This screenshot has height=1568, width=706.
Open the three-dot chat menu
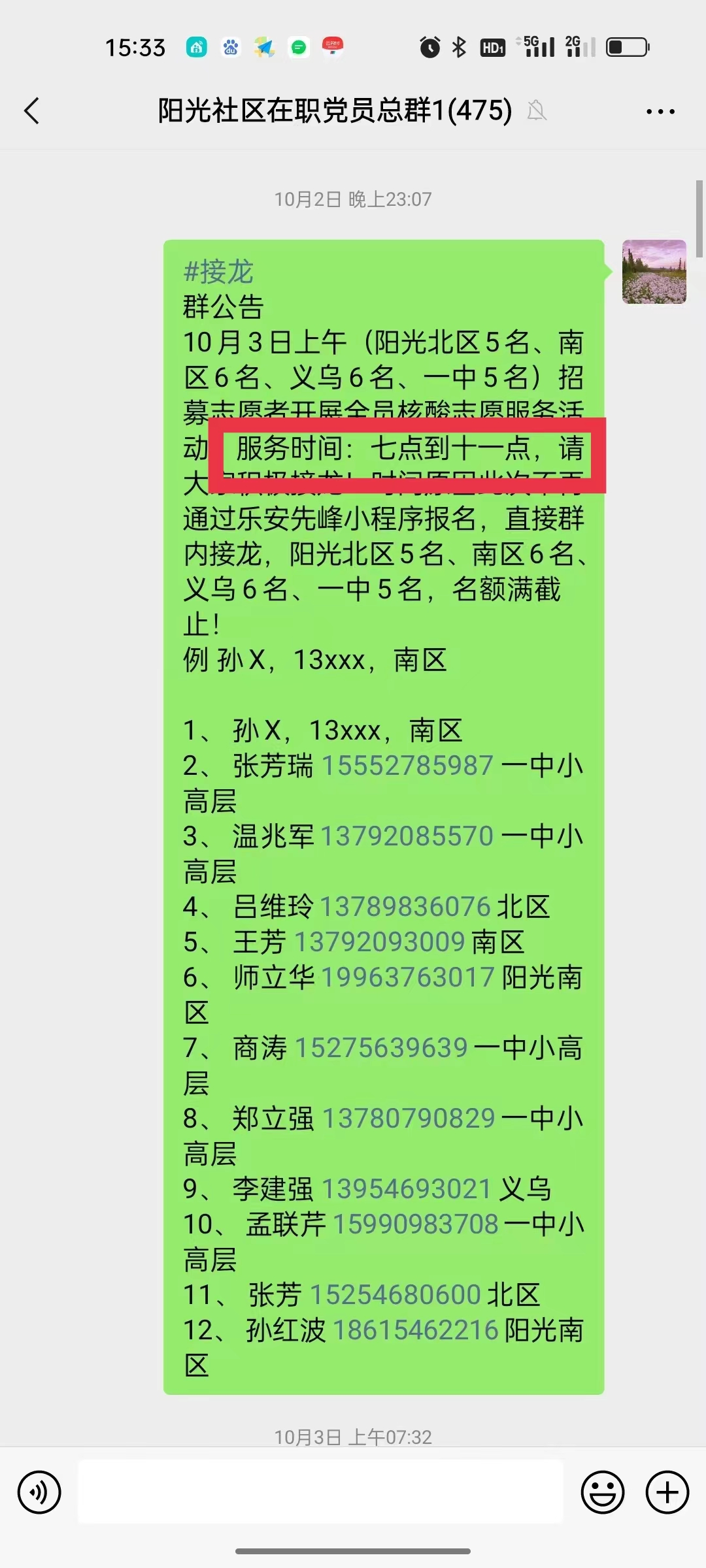(x=660, y=112)
